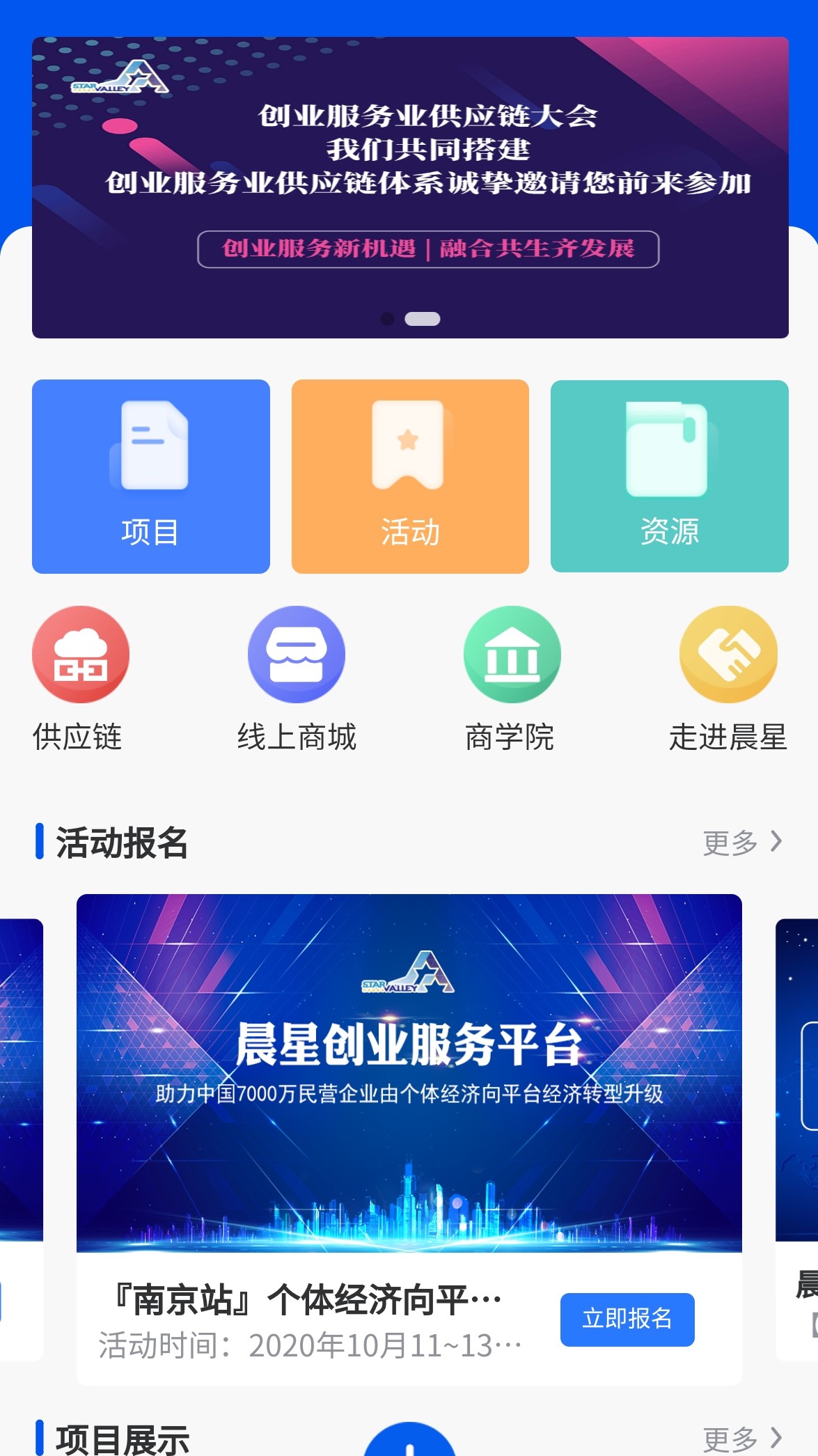Tap the blue floating plus button
The height and width of the screenshot is (1456, 818).
coord(410,1443)
